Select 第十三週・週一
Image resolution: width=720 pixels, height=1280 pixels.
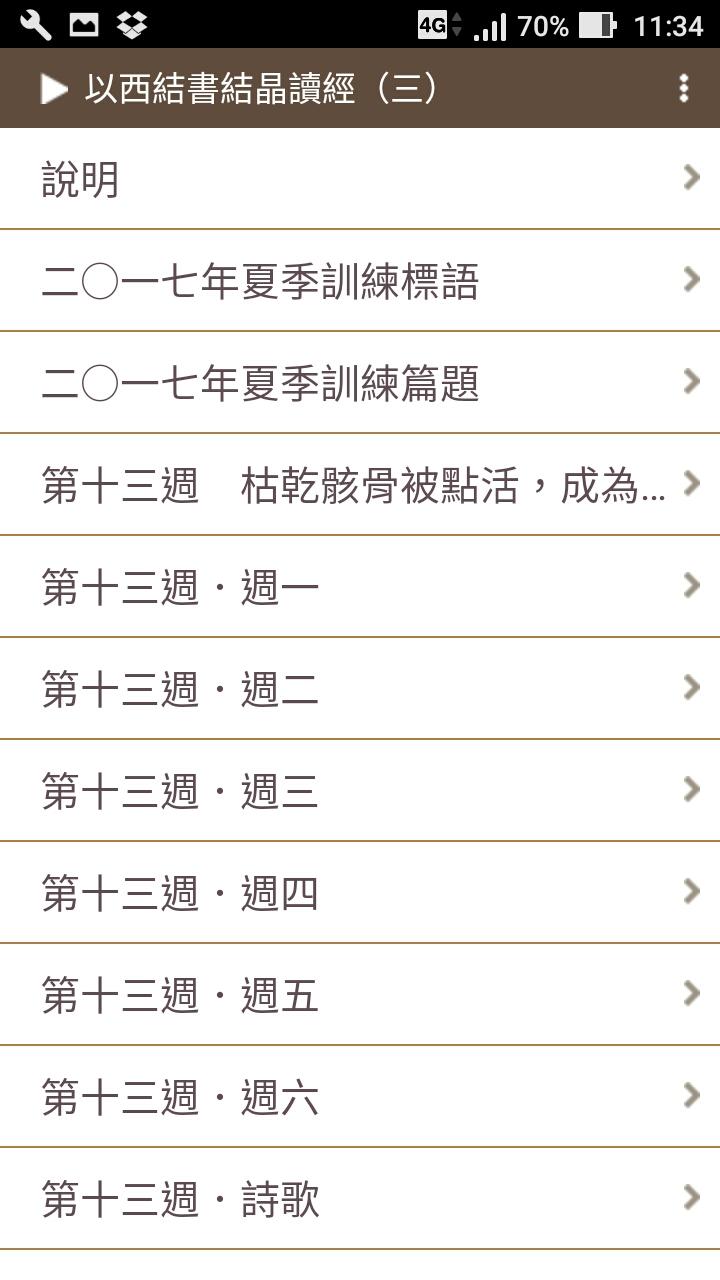pos(360,587)
